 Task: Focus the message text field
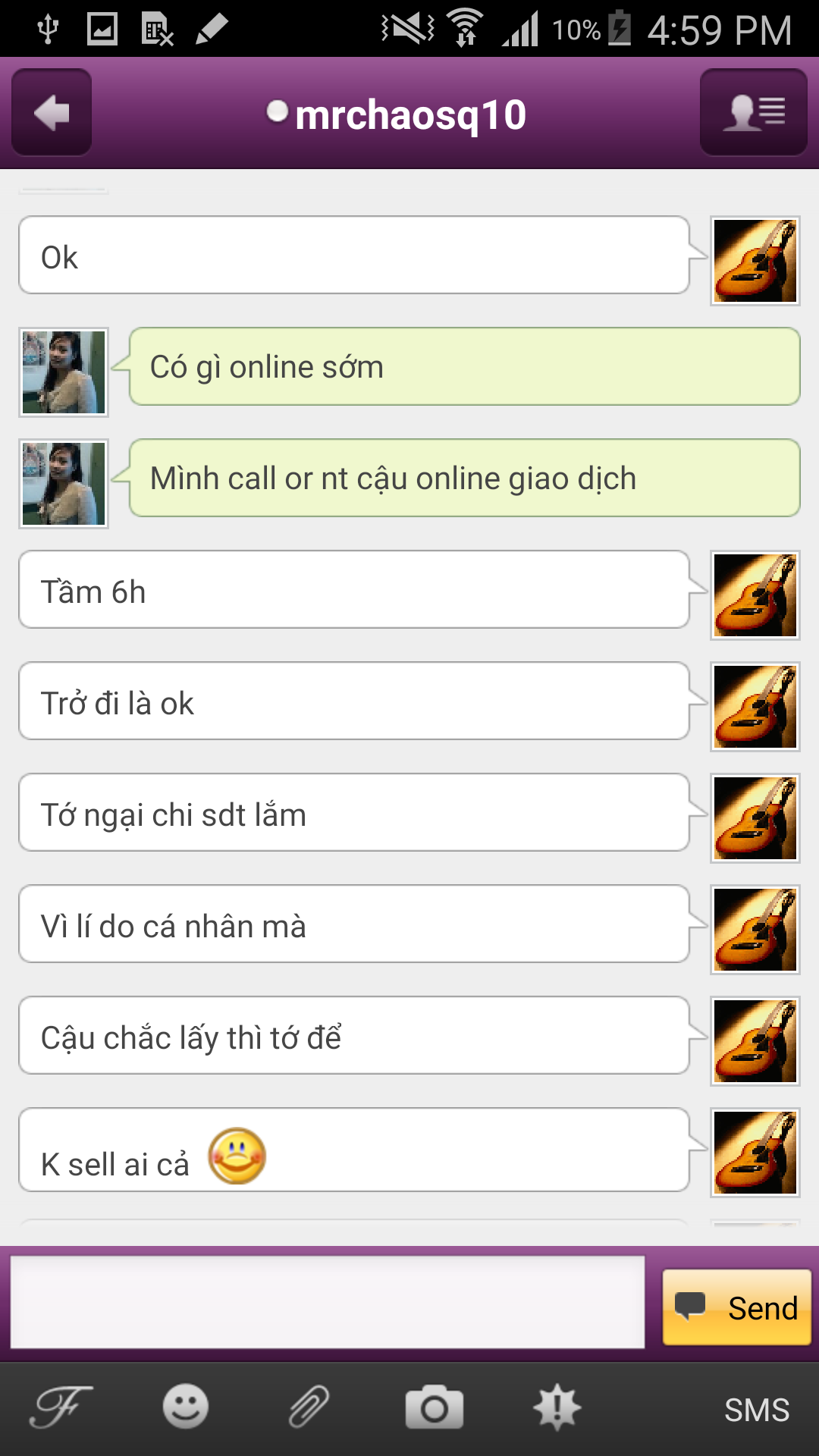tap(328, 1301)
